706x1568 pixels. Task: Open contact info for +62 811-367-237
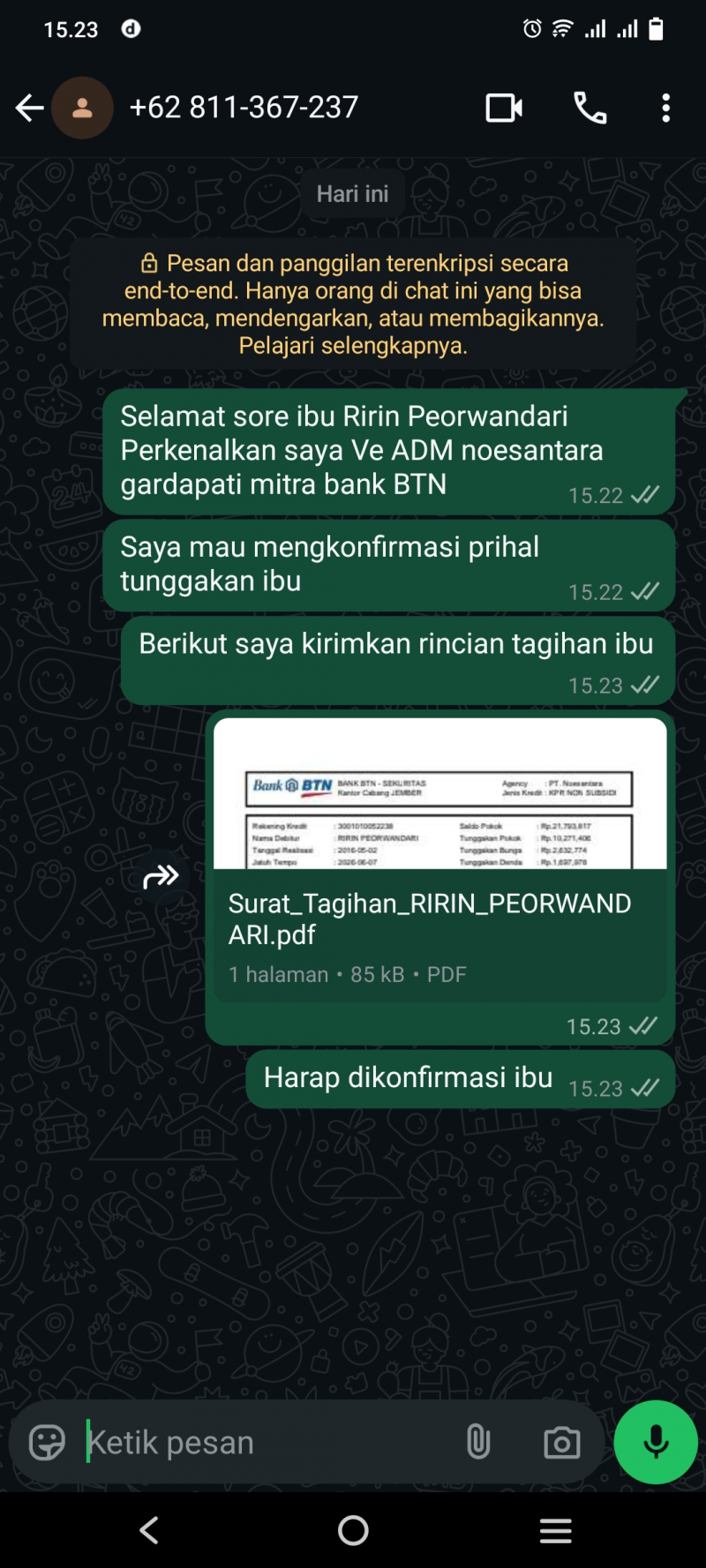[x=244, y=108]
